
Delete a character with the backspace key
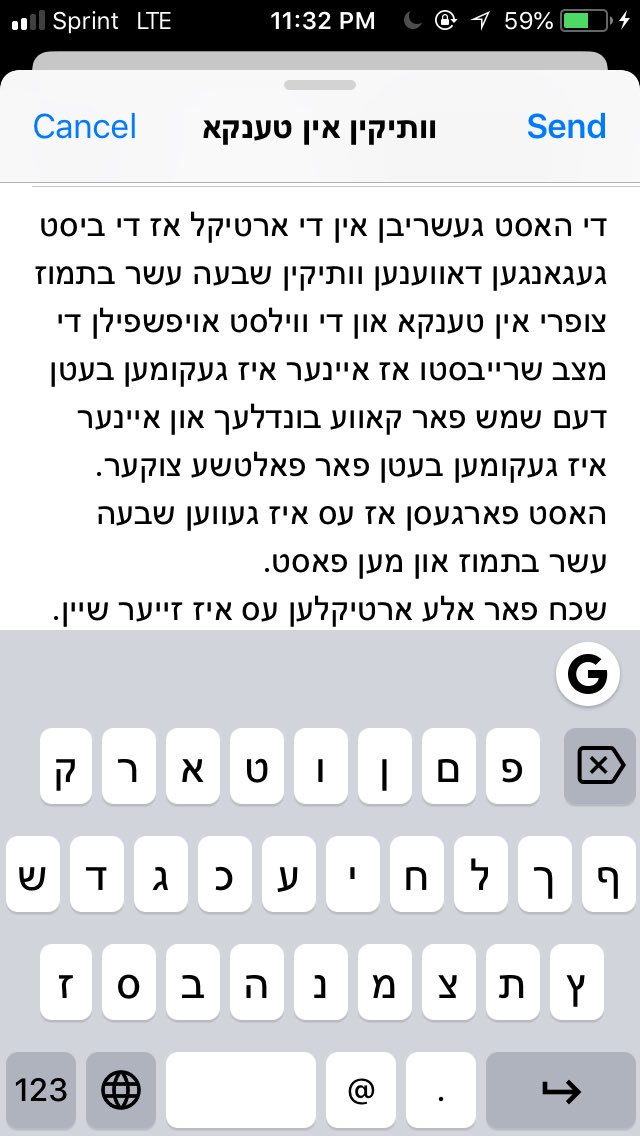[600, 767]
